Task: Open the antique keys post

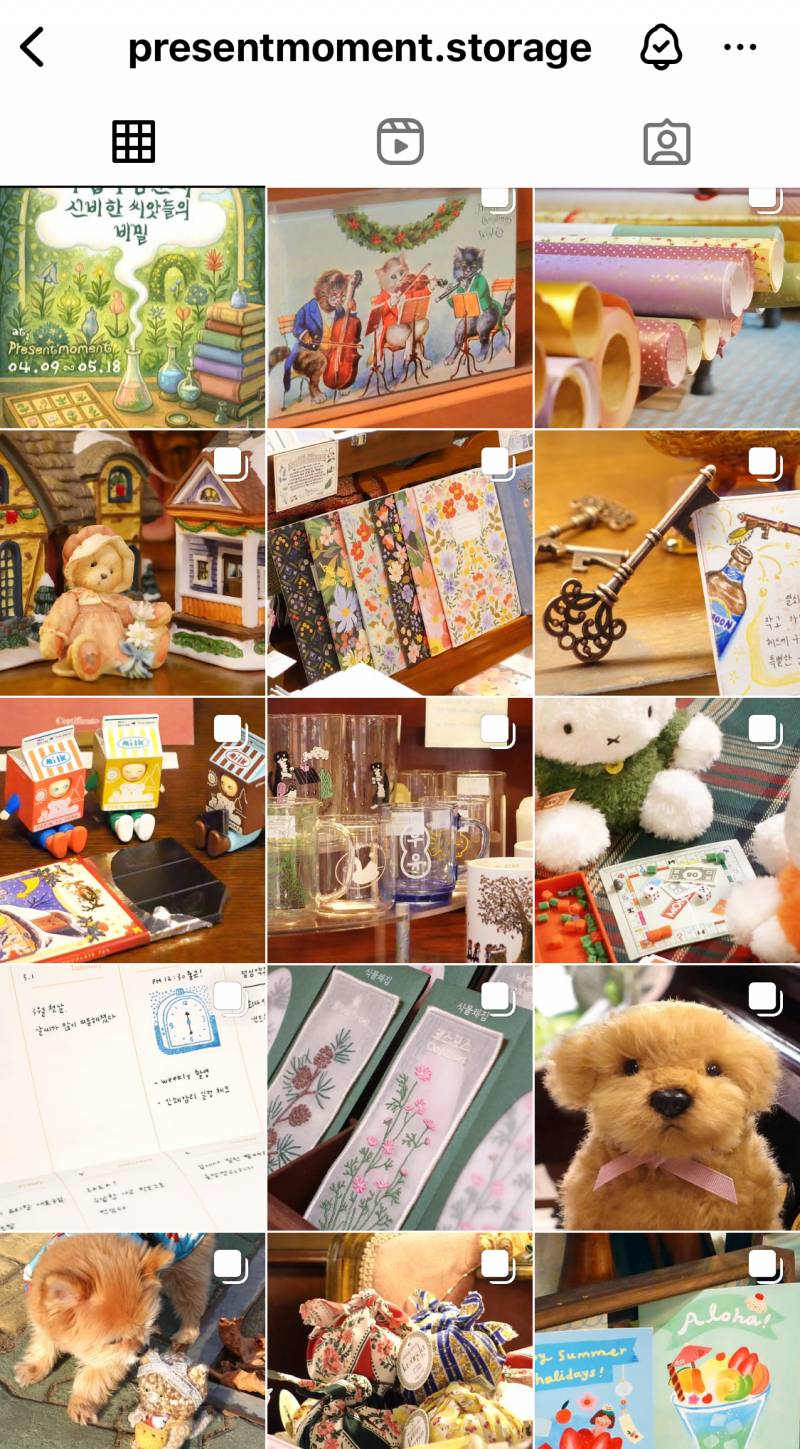Action: (x=668, y=563)
